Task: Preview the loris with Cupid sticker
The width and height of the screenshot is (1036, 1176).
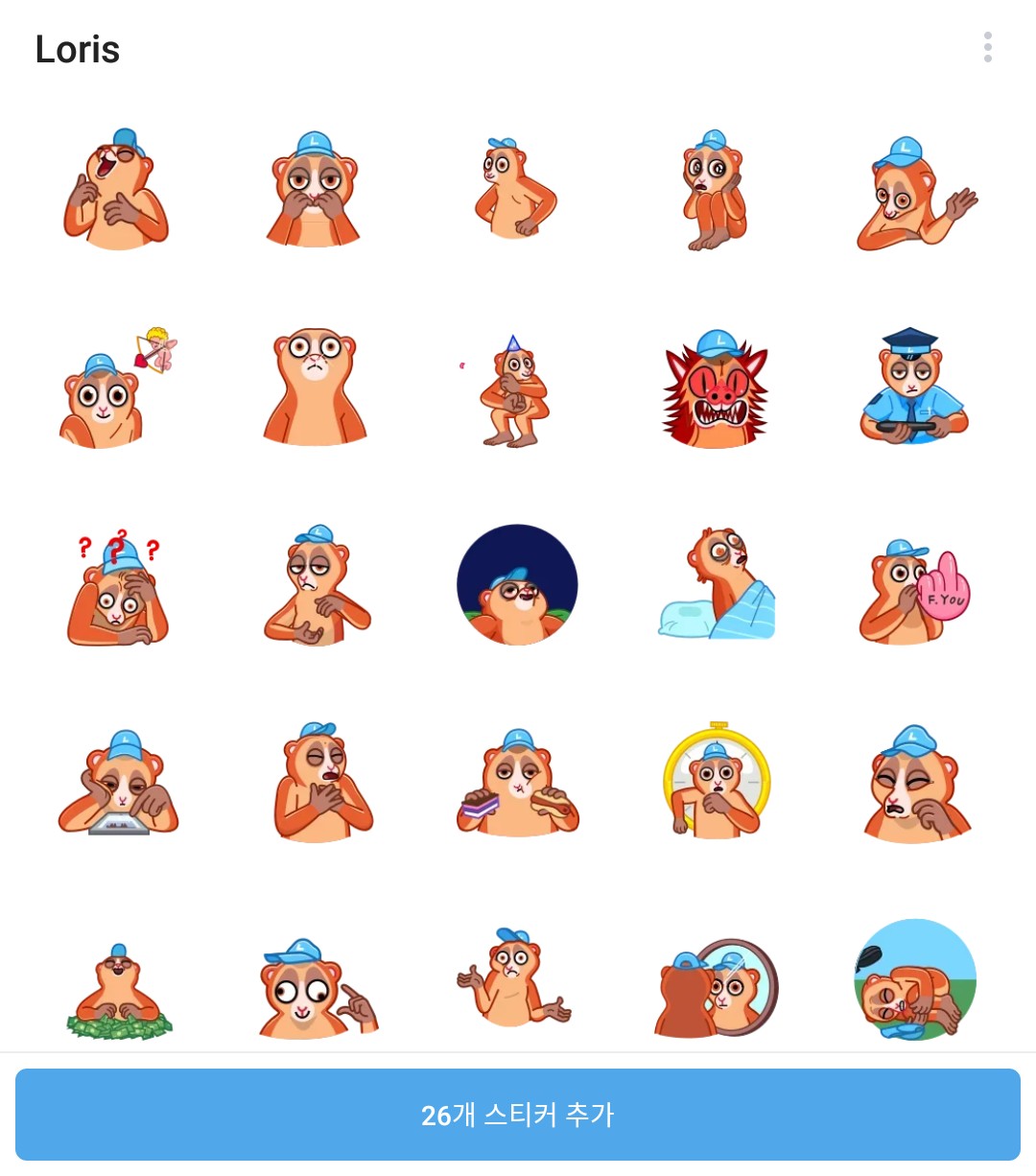Action: [117, 388]
